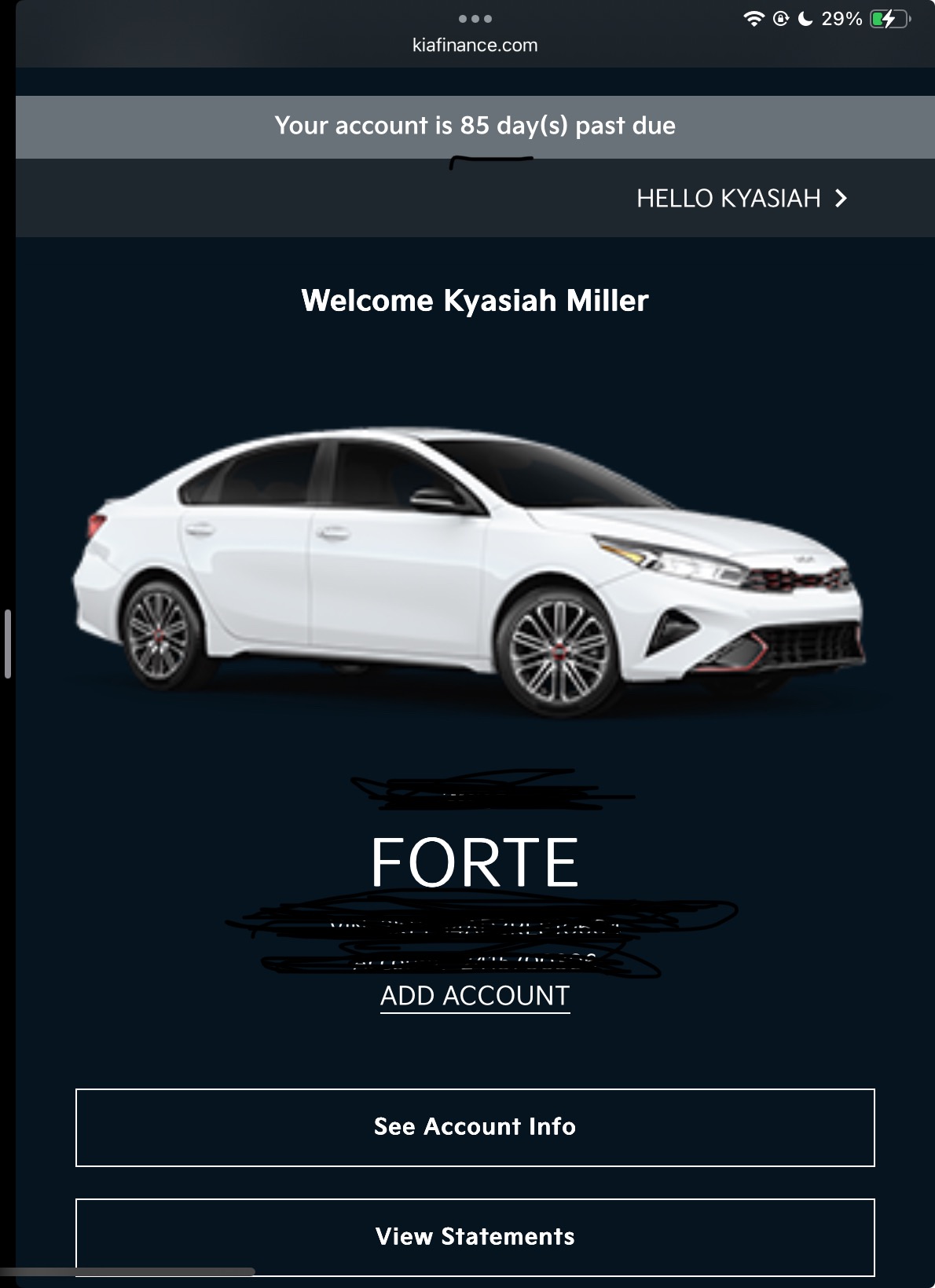Tap the ADD ACCOUNT link
This screenshot has width=935, height=1288.
point(475,996)
